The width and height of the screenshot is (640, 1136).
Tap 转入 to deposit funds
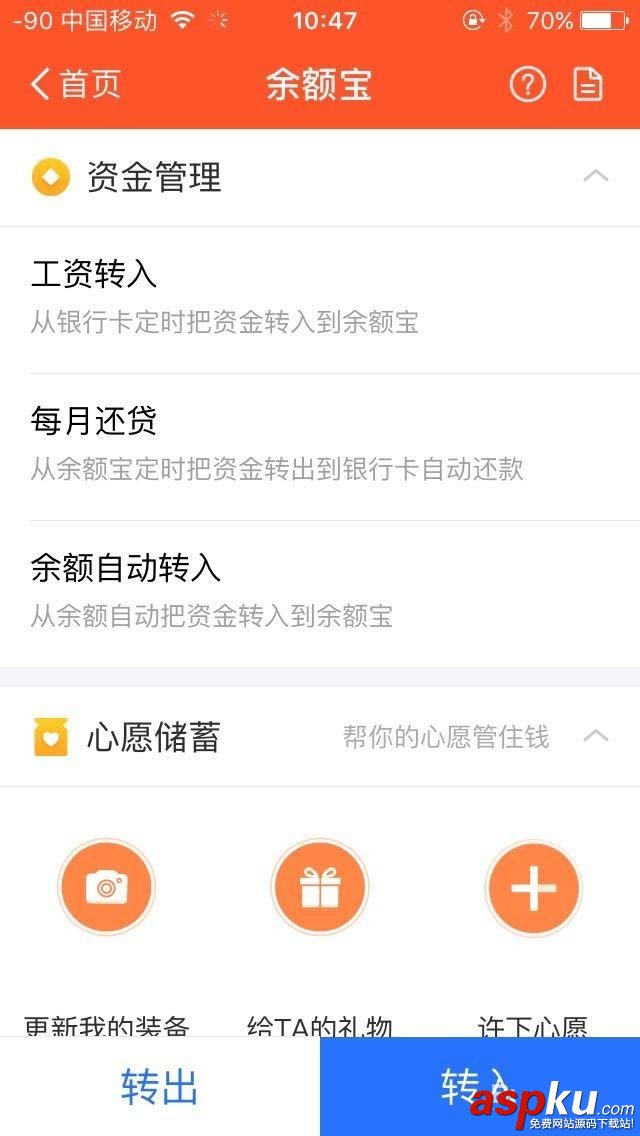click(479, 1085)
